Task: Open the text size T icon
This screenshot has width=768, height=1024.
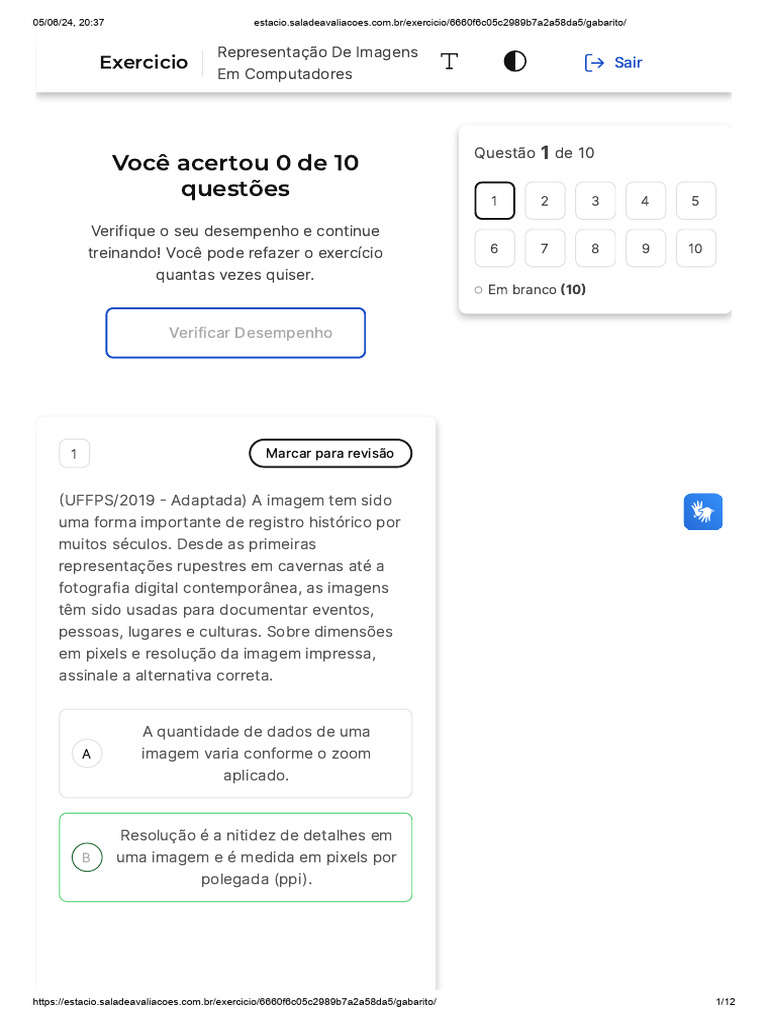Action: (x=449, y=61)
